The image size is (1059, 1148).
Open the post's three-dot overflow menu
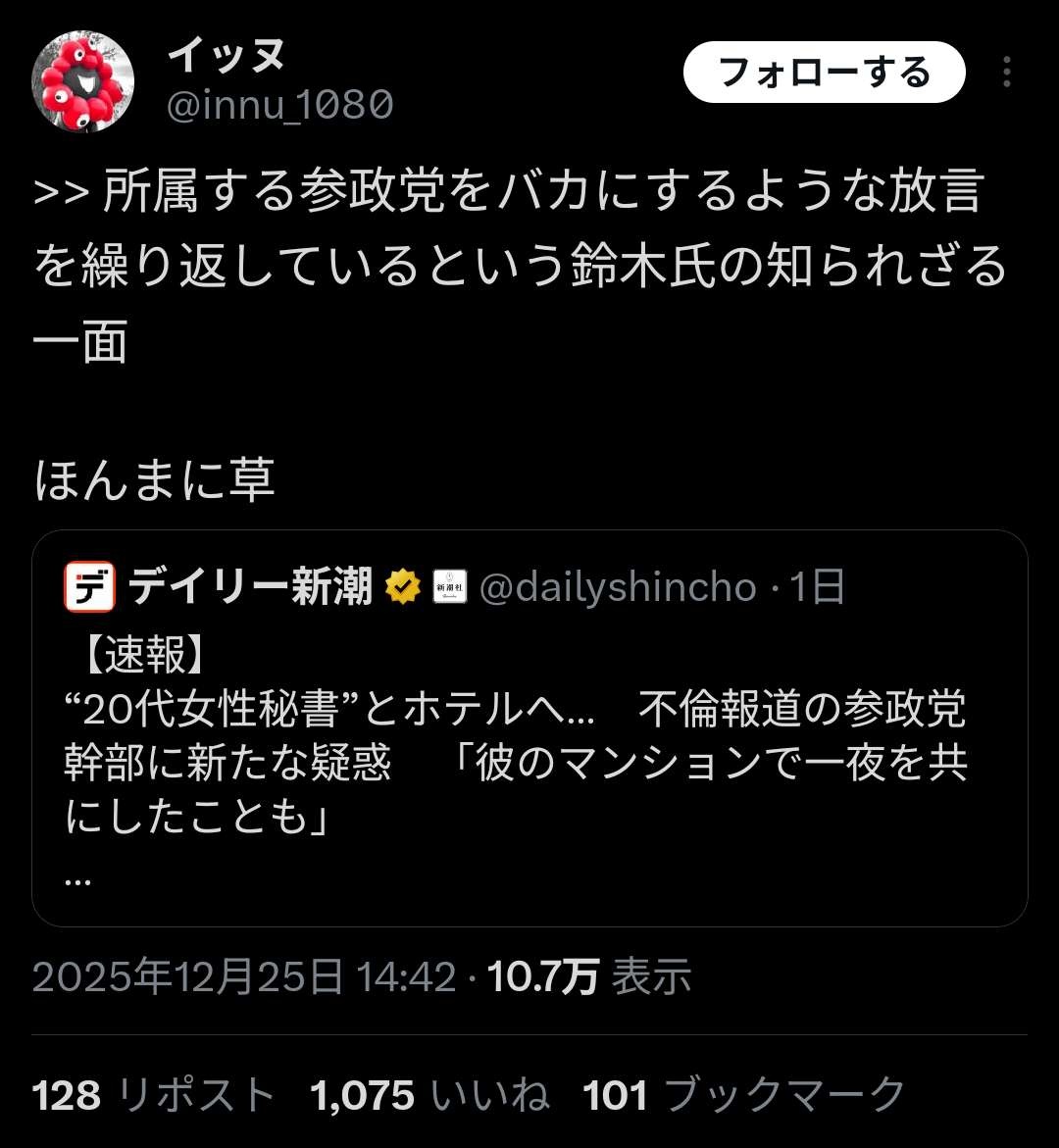pos(1006,73)
